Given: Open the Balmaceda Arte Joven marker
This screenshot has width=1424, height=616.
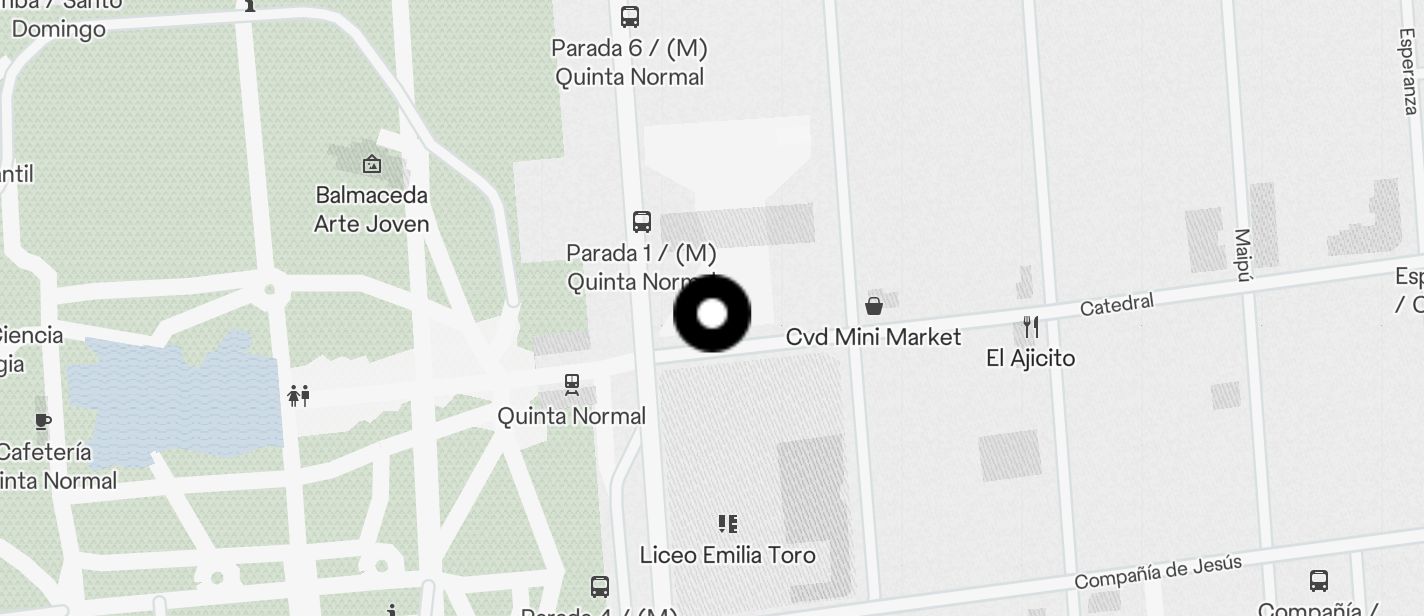Looking at the screenshot, I should (x=372, y=164).
